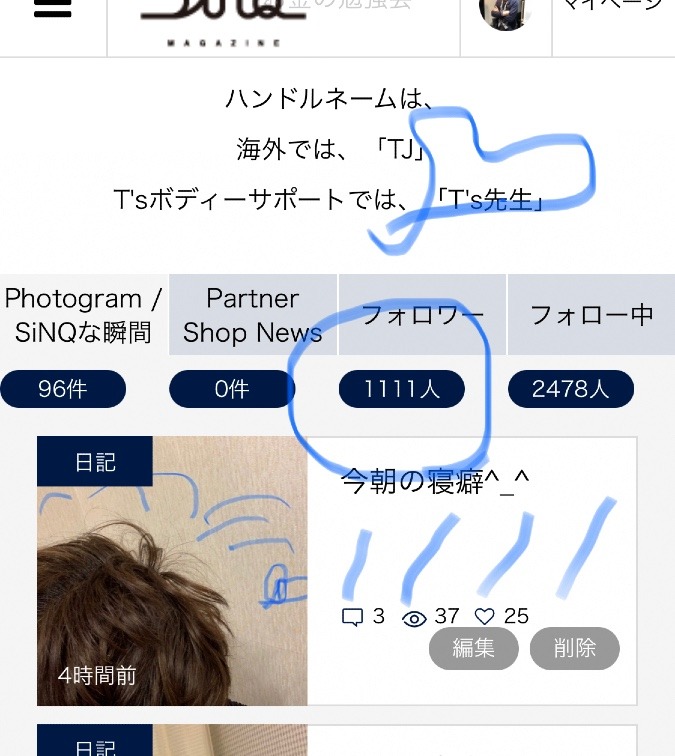Open comments on 今朝の寝癖 post
Screen dimensions: 675x756
[352, 617]
